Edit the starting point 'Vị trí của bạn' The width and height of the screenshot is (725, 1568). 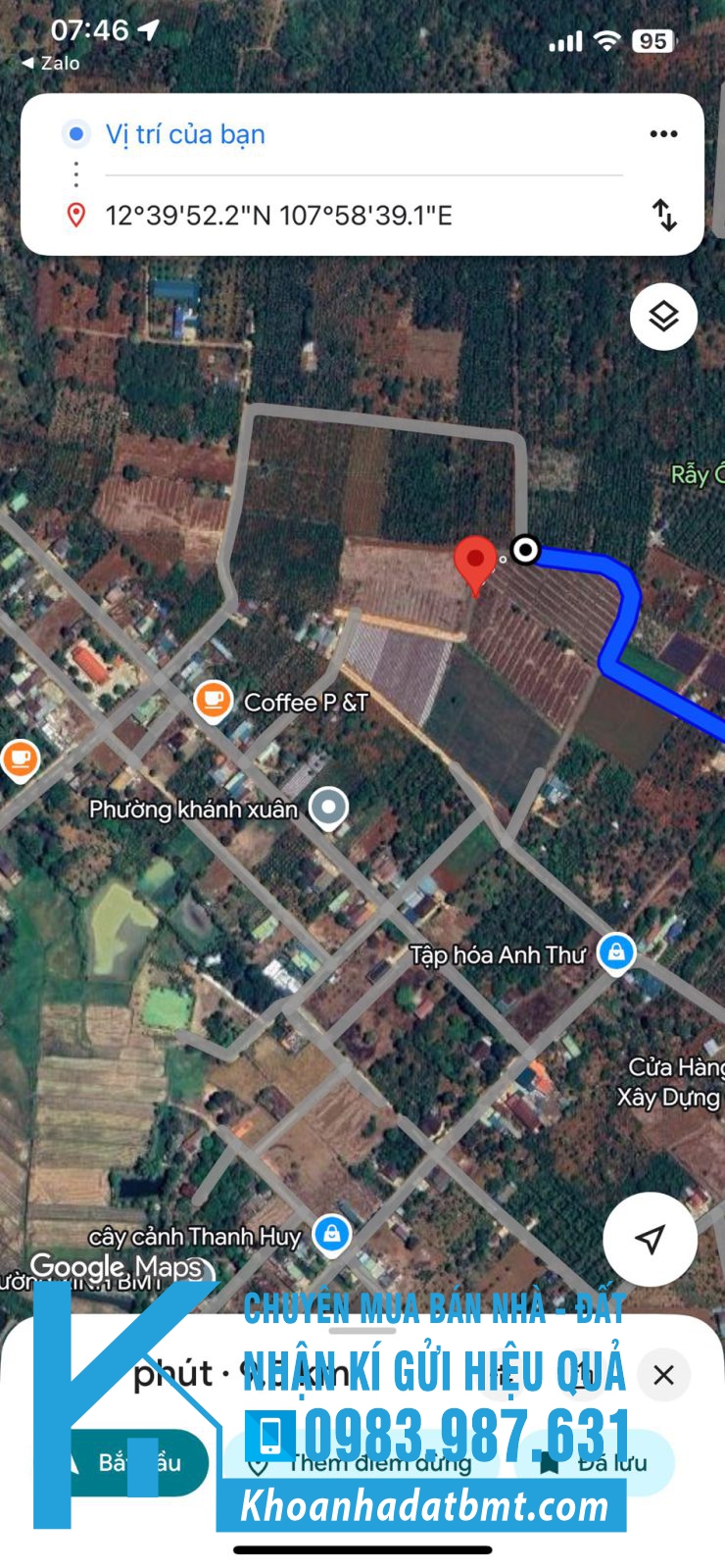pos(186,134)
